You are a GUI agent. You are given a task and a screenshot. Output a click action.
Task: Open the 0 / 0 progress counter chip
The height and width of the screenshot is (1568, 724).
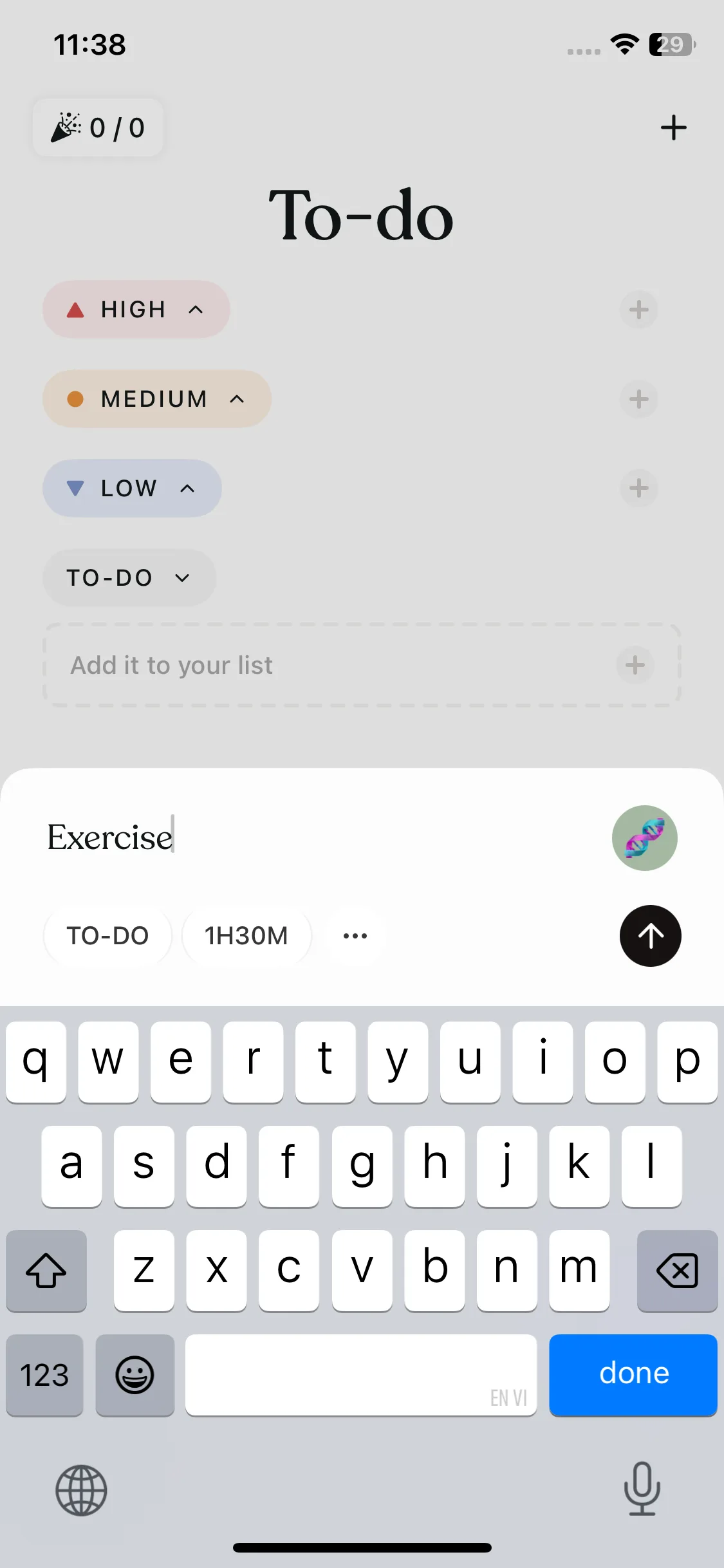click(98, 127)
